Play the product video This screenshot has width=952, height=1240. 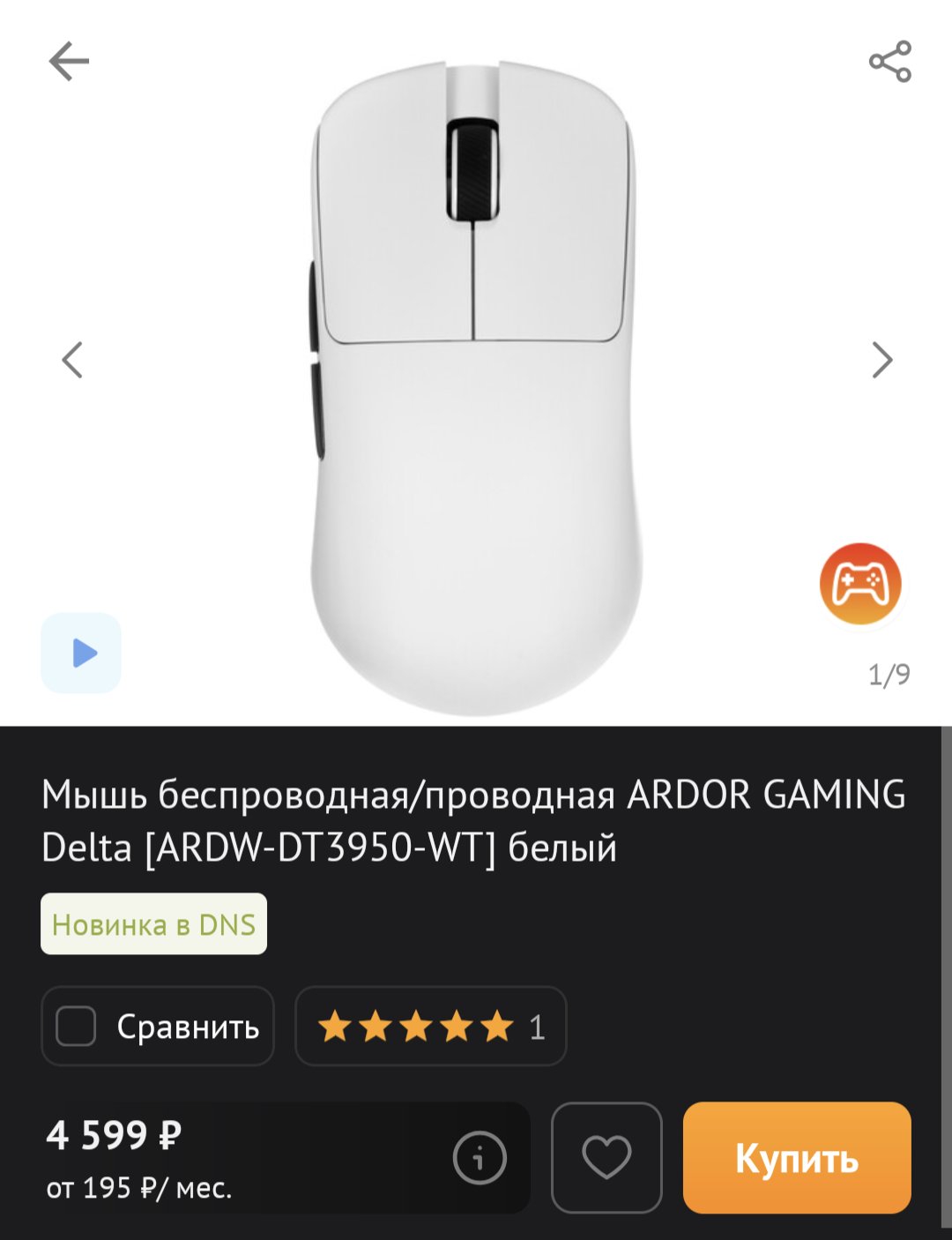pos(81,653)
